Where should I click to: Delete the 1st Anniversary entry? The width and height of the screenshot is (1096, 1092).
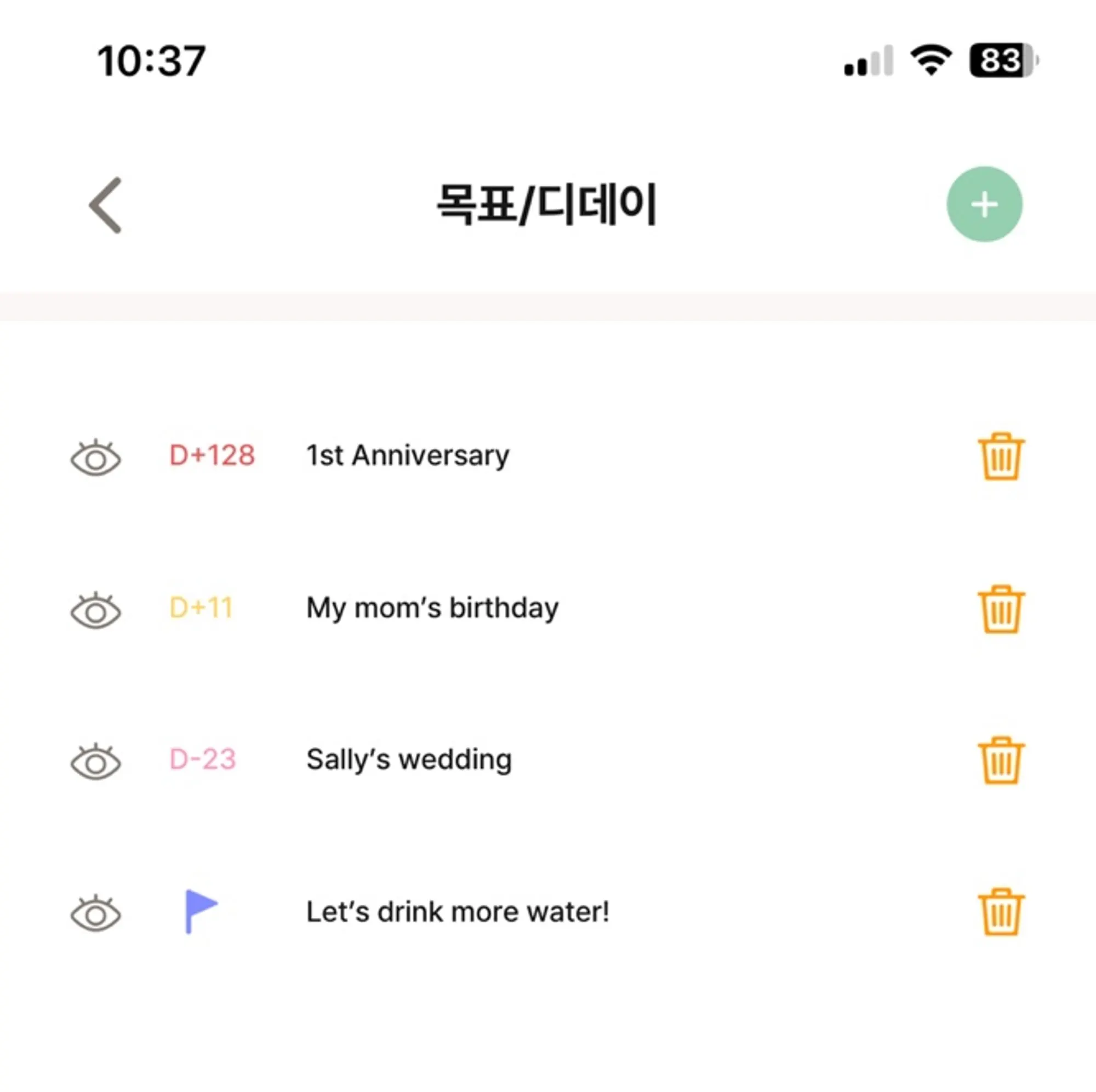1001,456
